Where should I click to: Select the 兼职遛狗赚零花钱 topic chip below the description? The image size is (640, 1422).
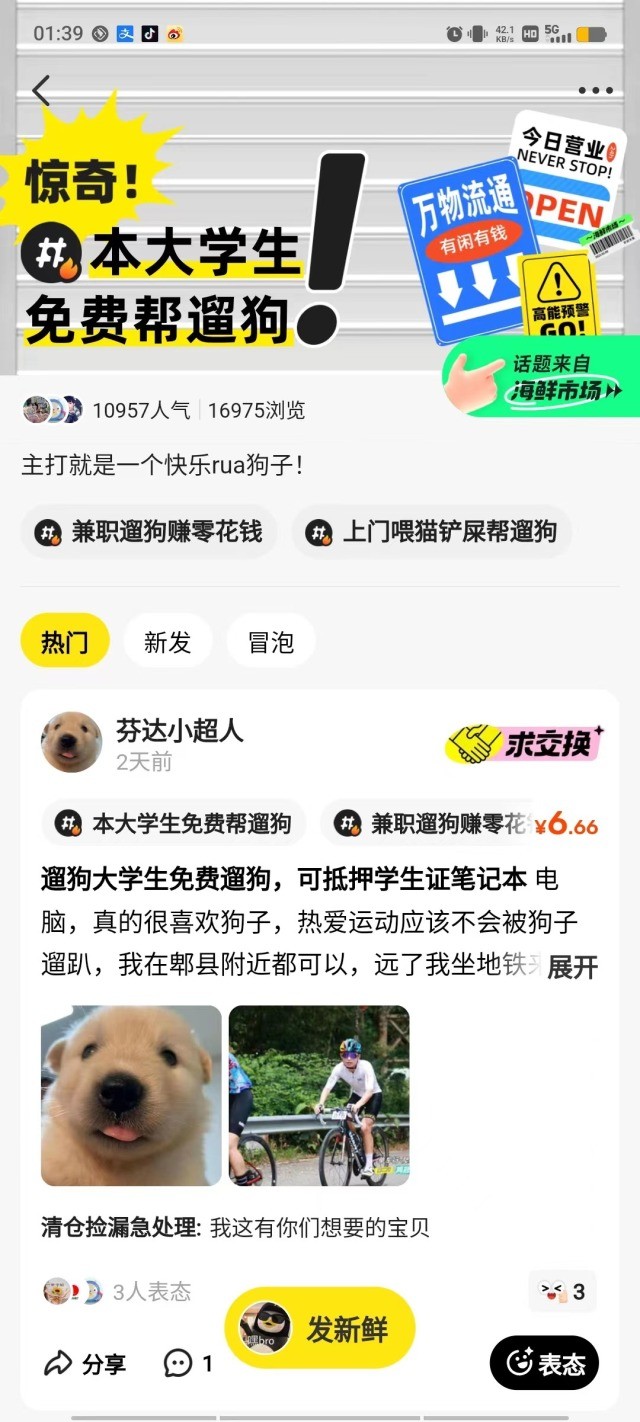(x=150, y=532)
